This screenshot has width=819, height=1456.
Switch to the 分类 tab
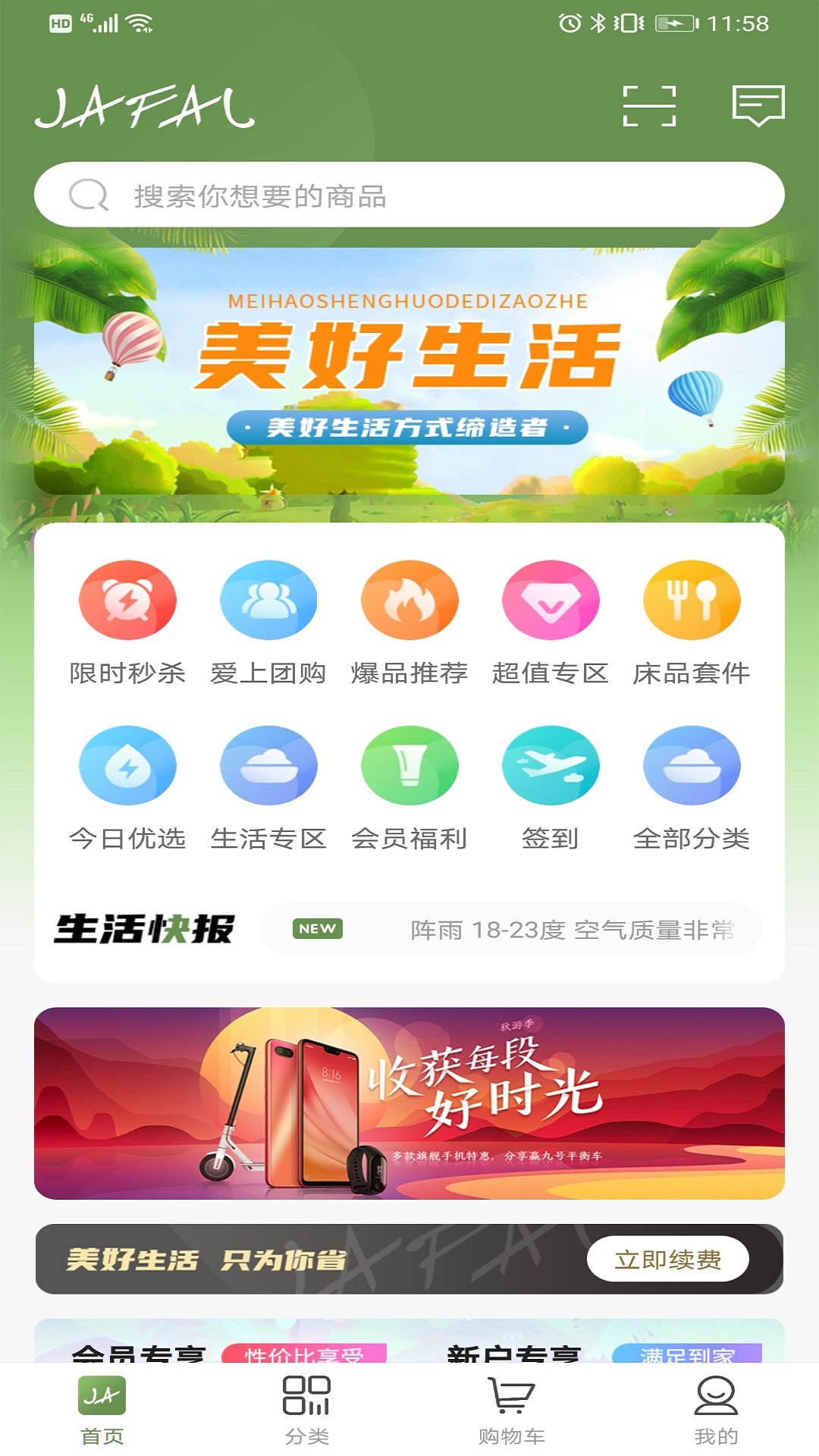(306, 1409)
